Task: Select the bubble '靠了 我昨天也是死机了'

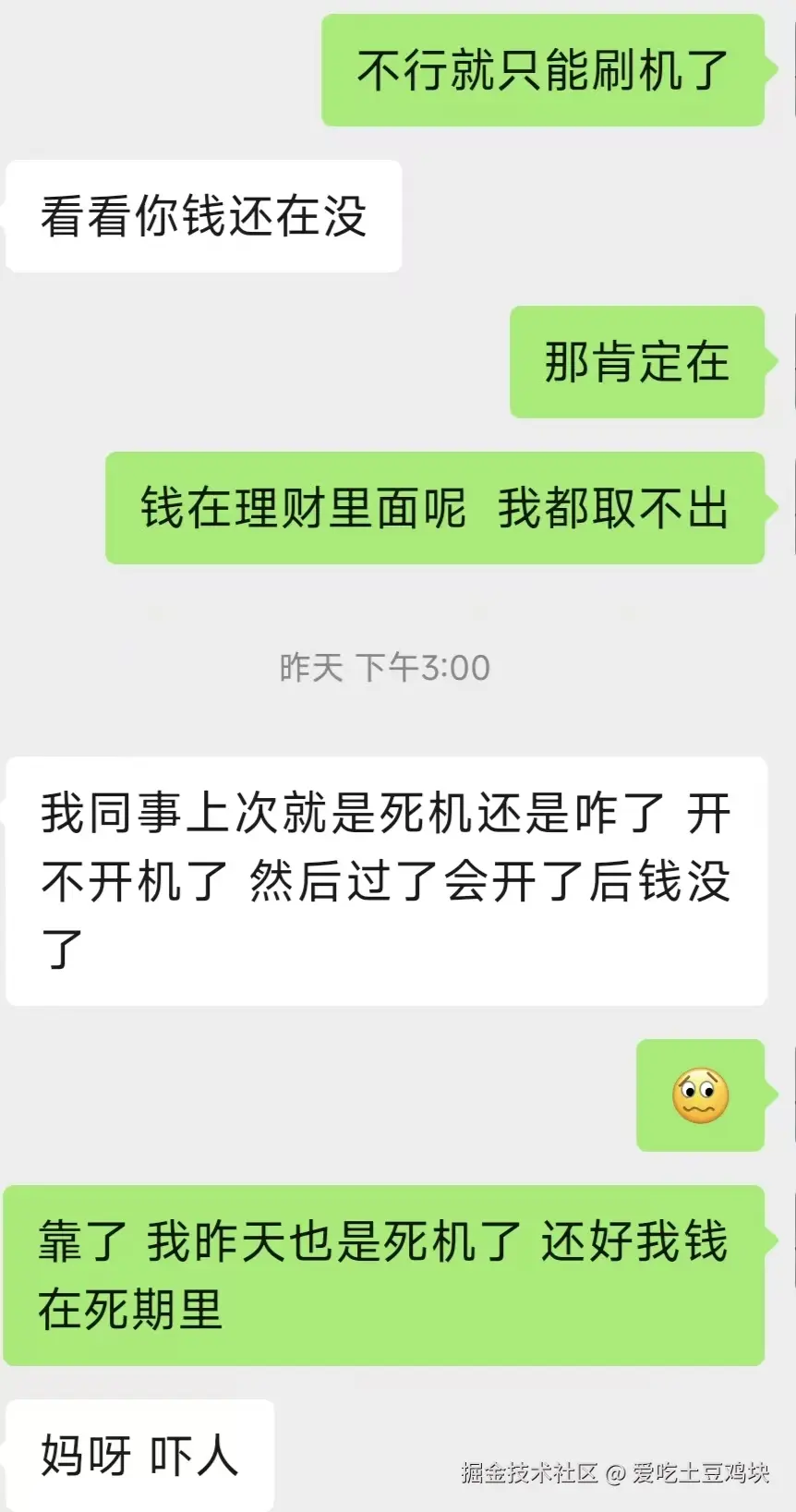Action: pos(388,1276)
